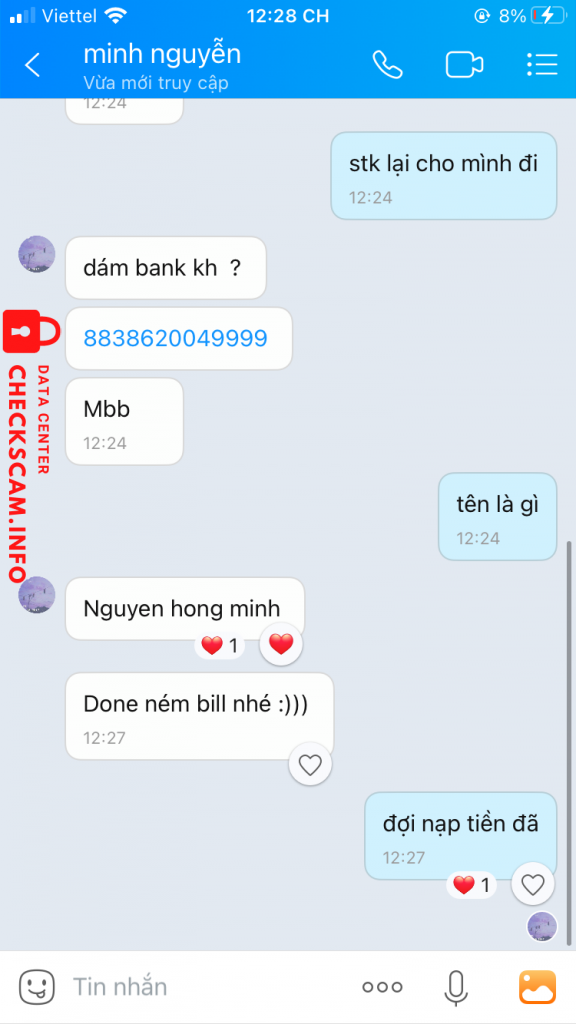Start a voice call with minh nguyễn

pos(388,65)
